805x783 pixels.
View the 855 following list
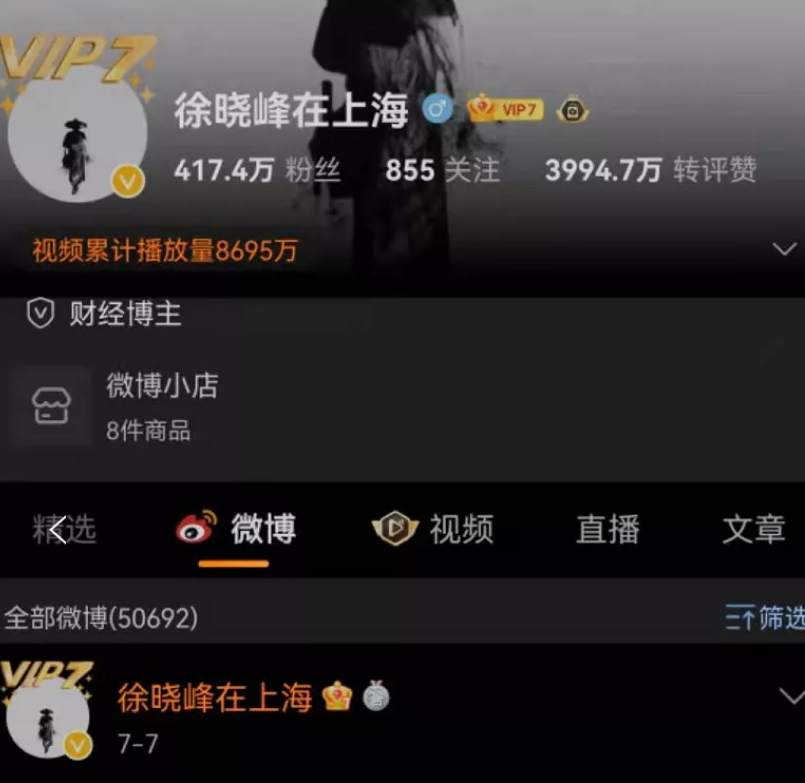441,171
